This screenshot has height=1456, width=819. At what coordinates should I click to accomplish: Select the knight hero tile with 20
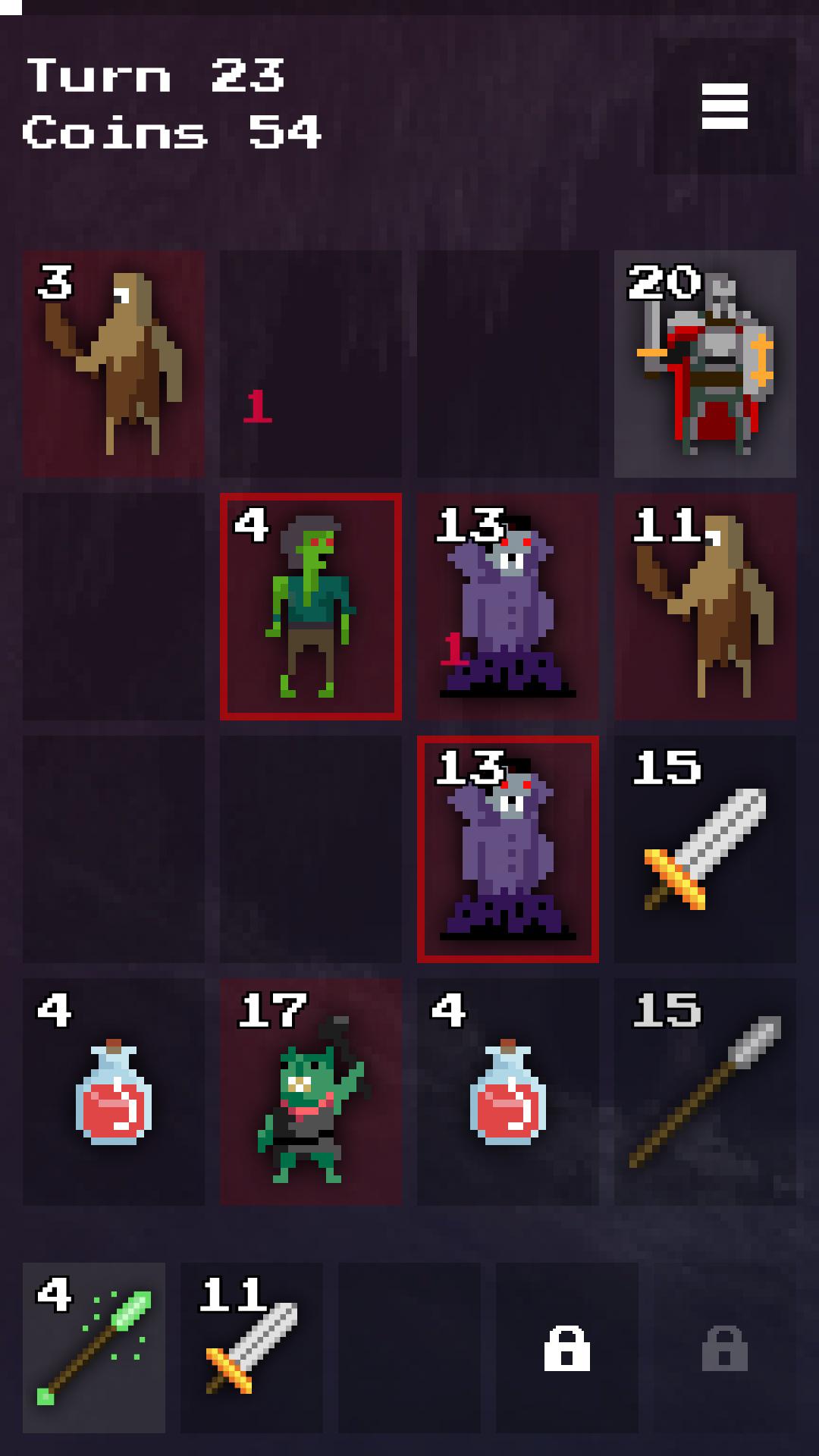[705, 364]
